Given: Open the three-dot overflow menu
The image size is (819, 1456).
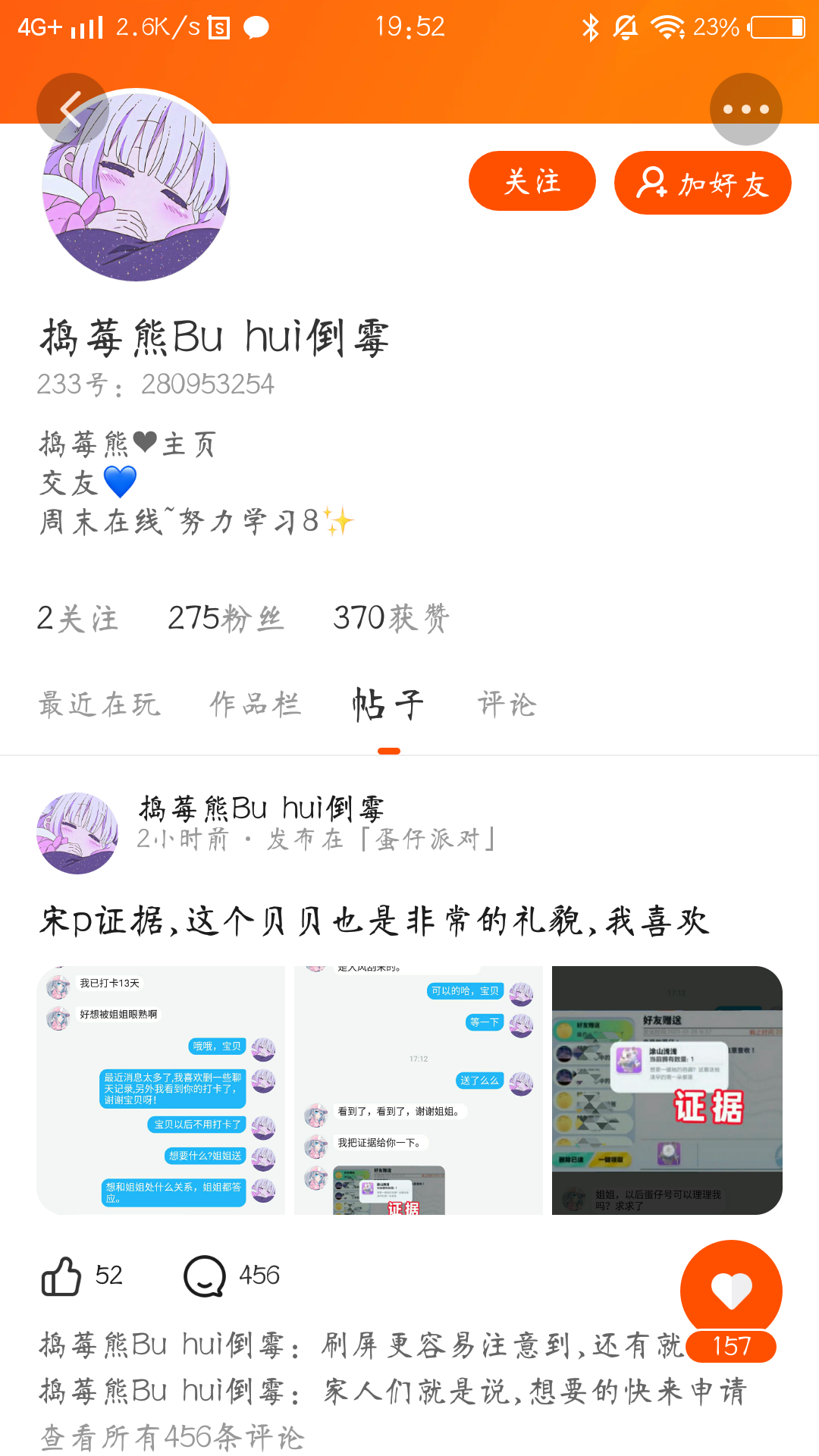Looking at the screenshot, I should click(746, 109).
